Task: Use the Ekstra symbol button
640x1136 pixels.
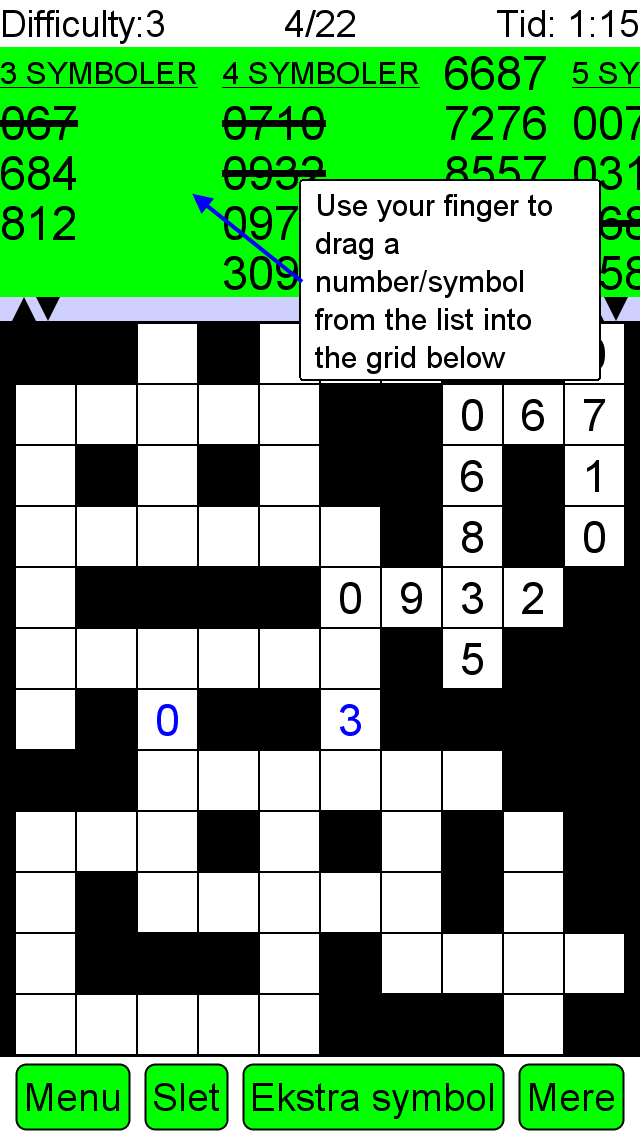Action: coord(373,1097)
